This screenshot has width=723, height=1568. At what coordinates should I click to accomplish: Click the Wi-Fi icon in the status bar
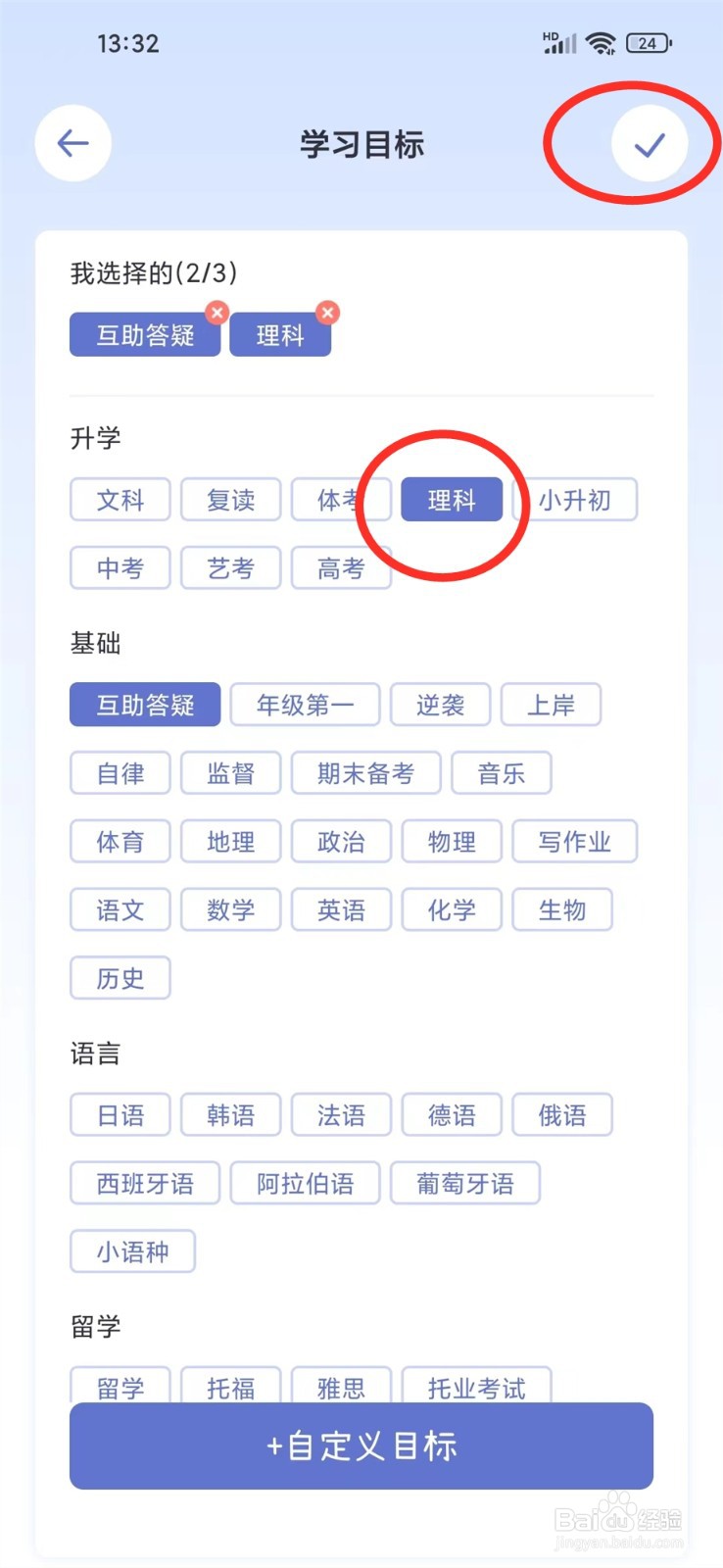click(601, 42)
